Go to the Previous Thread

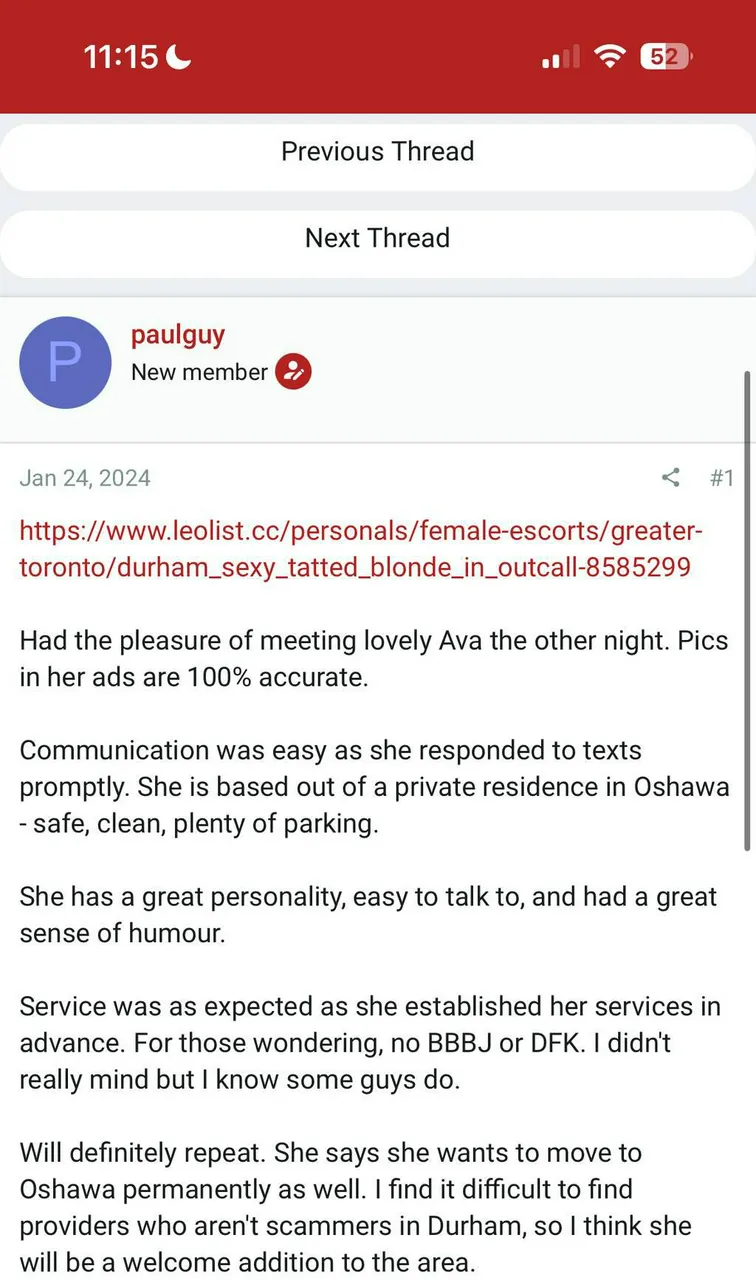click(x=377, y=152)
